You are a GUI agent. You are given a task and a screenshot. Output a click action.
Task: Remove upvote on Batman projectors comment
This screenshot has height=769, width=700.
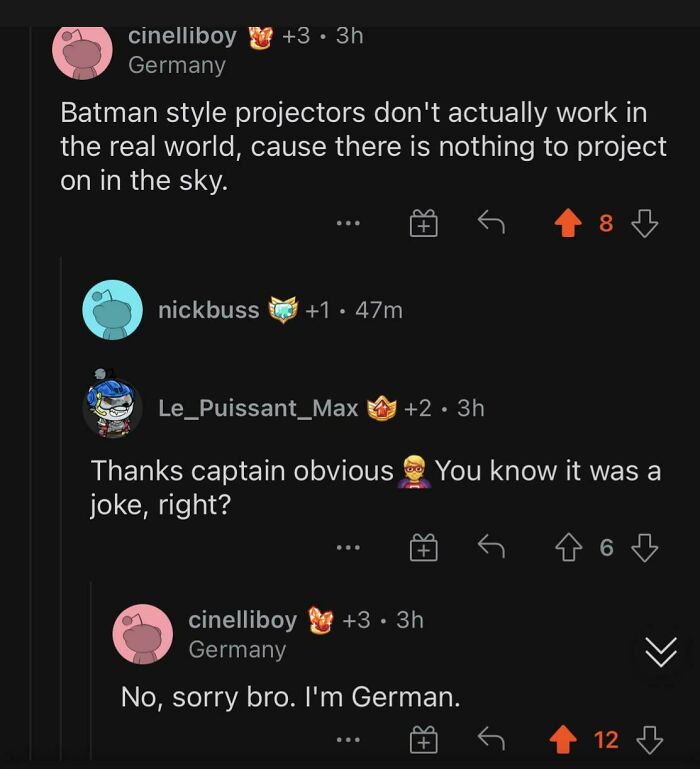[x=568, y=223]
